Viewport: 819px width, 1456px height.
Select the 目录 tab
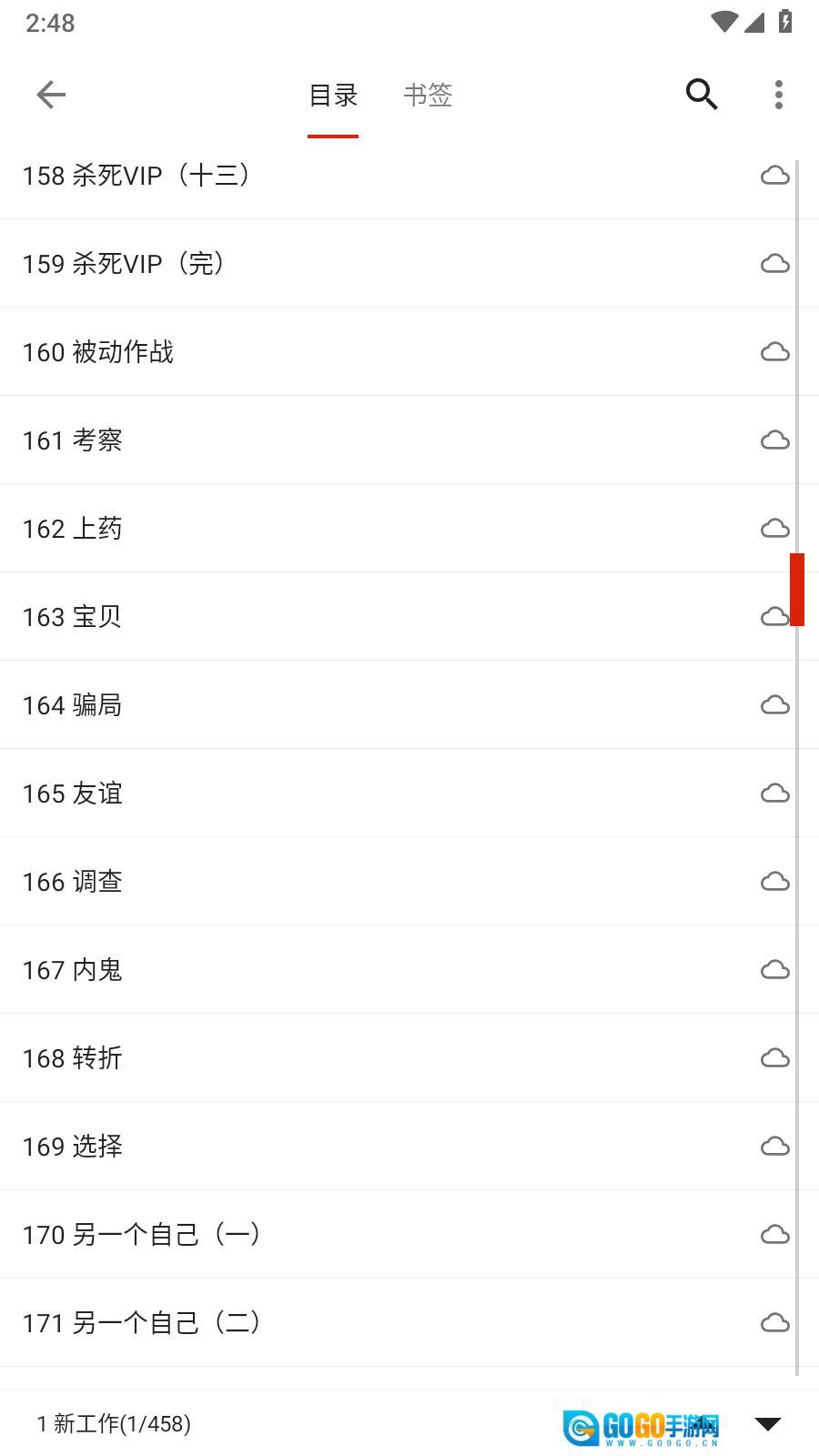[333, 95]
